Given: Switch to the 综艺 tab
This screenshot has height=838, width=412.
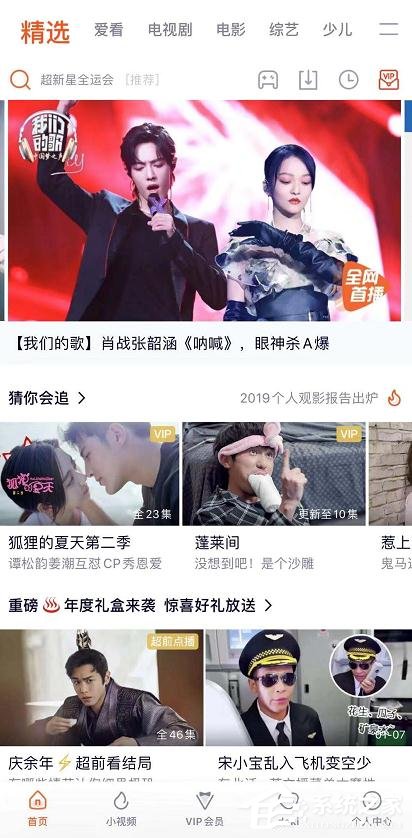Looking at the screenshot, I should pos(284,29).
